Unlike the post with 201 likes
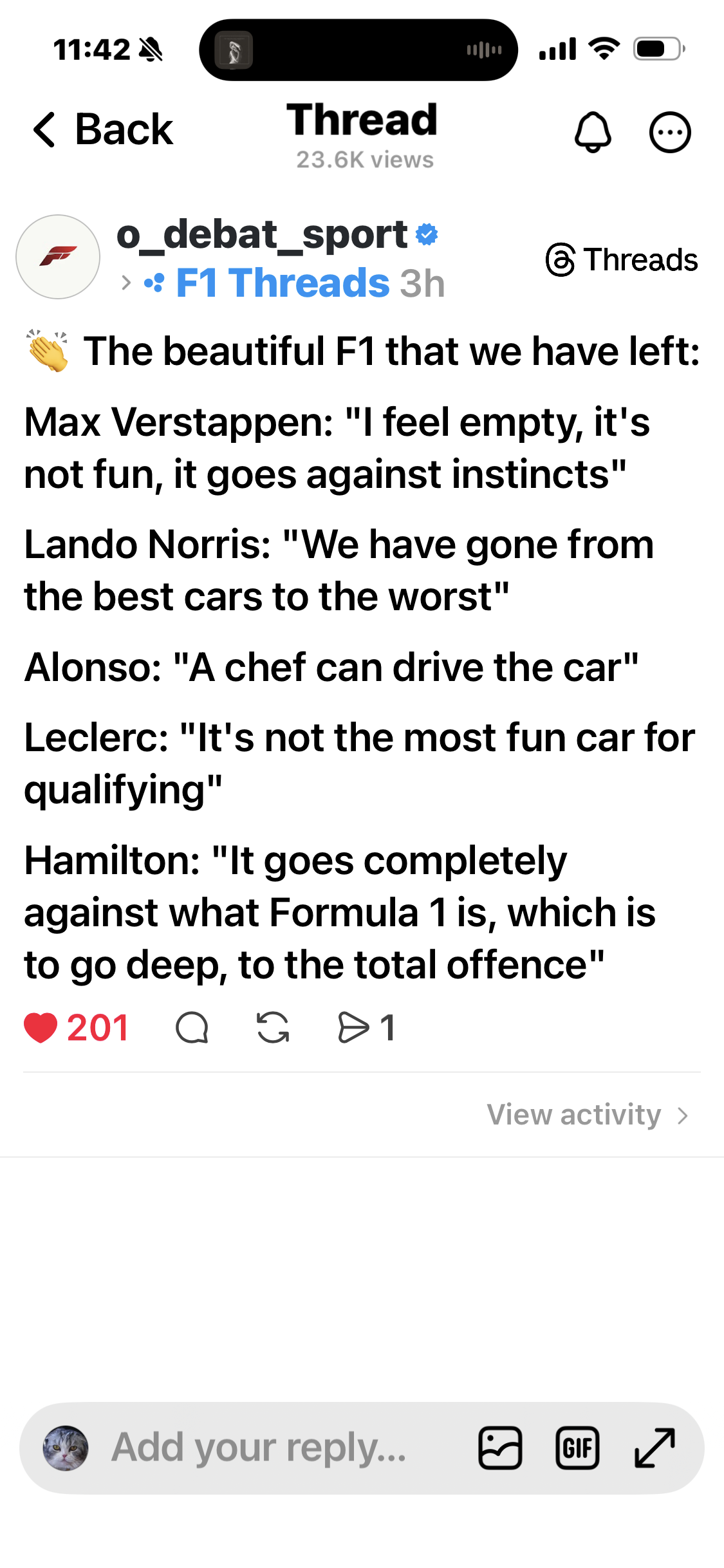 pos(41,1027)
